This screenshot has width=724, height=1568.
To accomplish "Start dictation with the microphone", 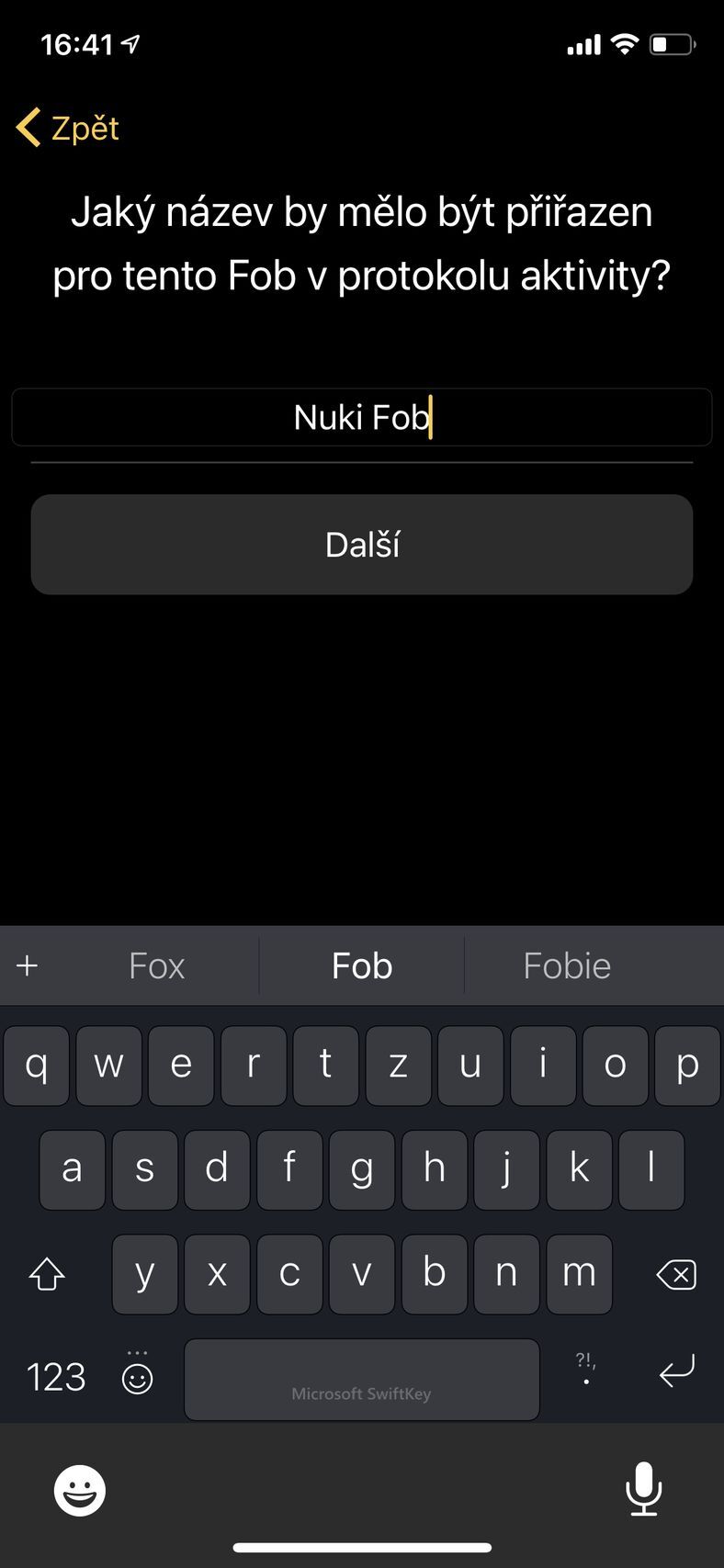I will click(x=643, y=1489).
